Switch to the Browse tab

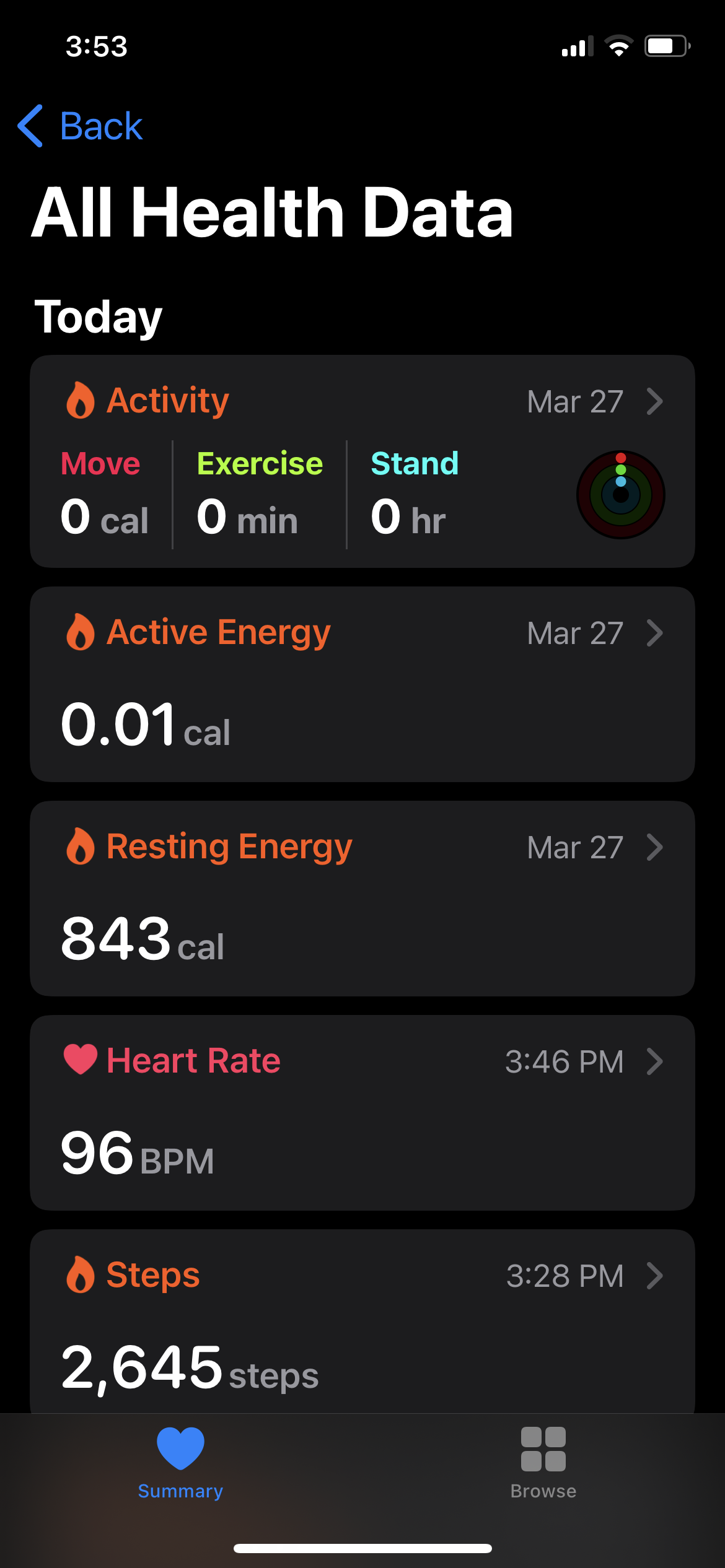(x=543, y=1463)
